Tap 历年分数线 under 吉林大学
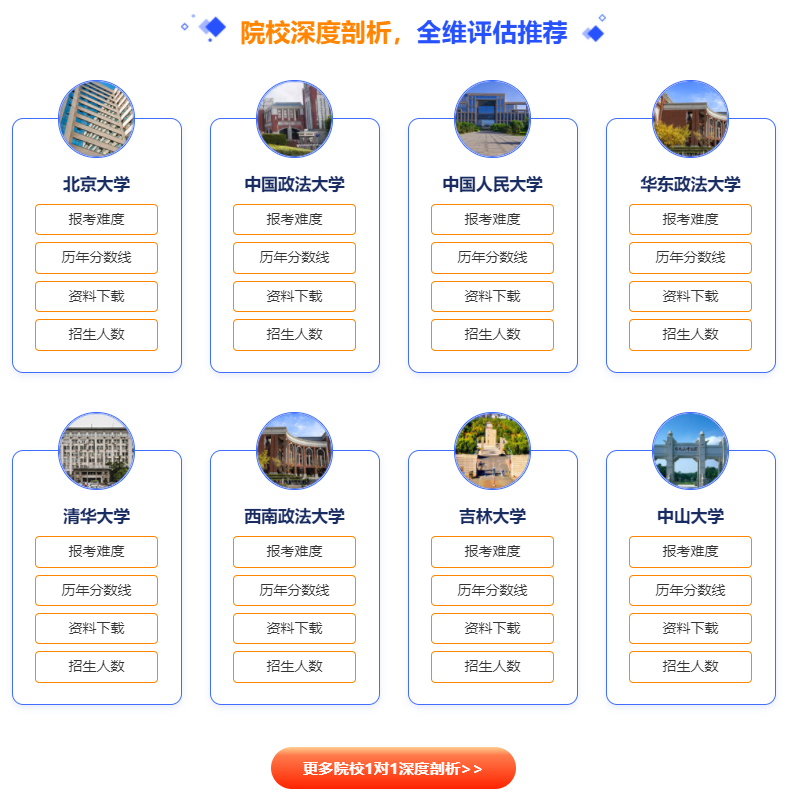Image resolution: width=792 pixels, height=794 pixels. click(492, 590)
